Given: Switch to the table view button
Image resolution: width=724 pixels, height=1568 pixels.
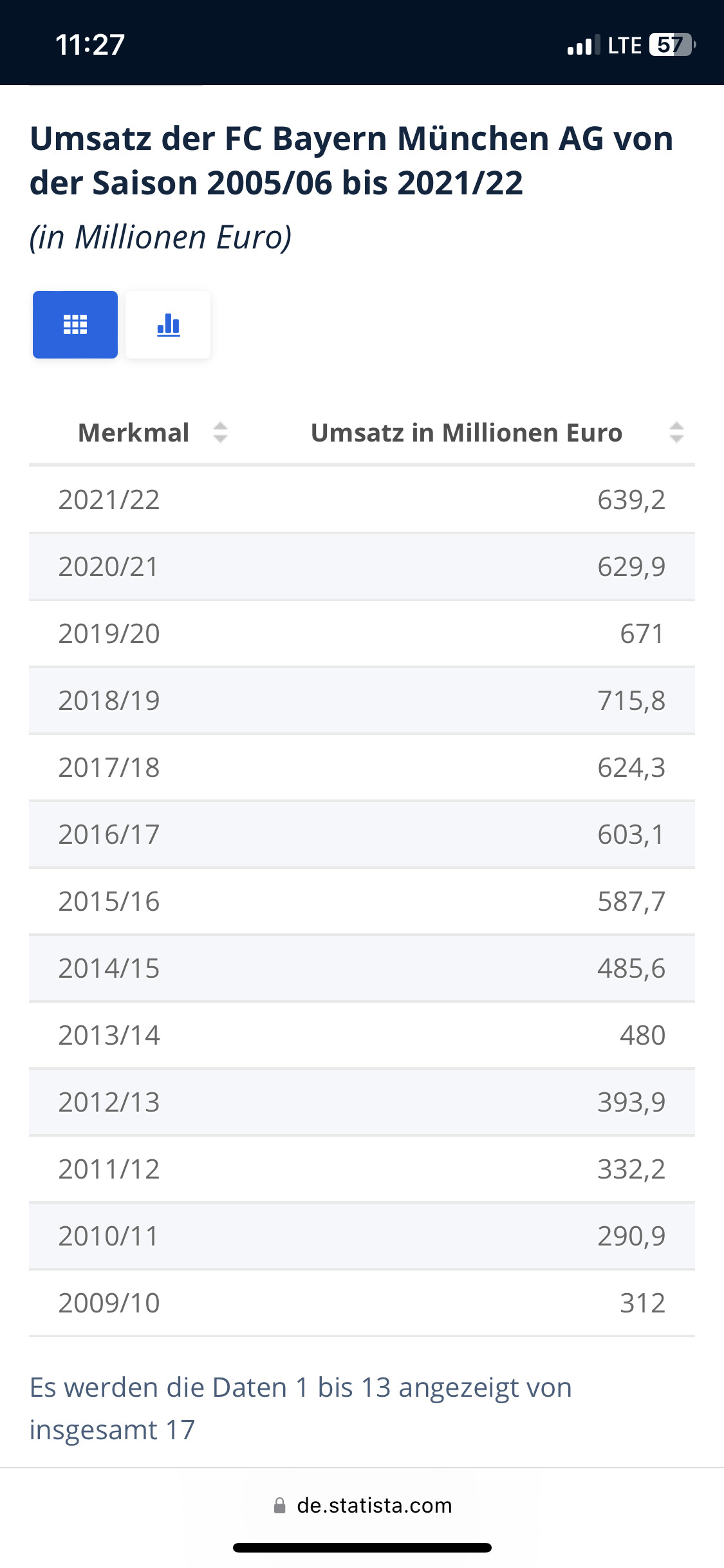Looking at the screenshot, I should [75, 324].
